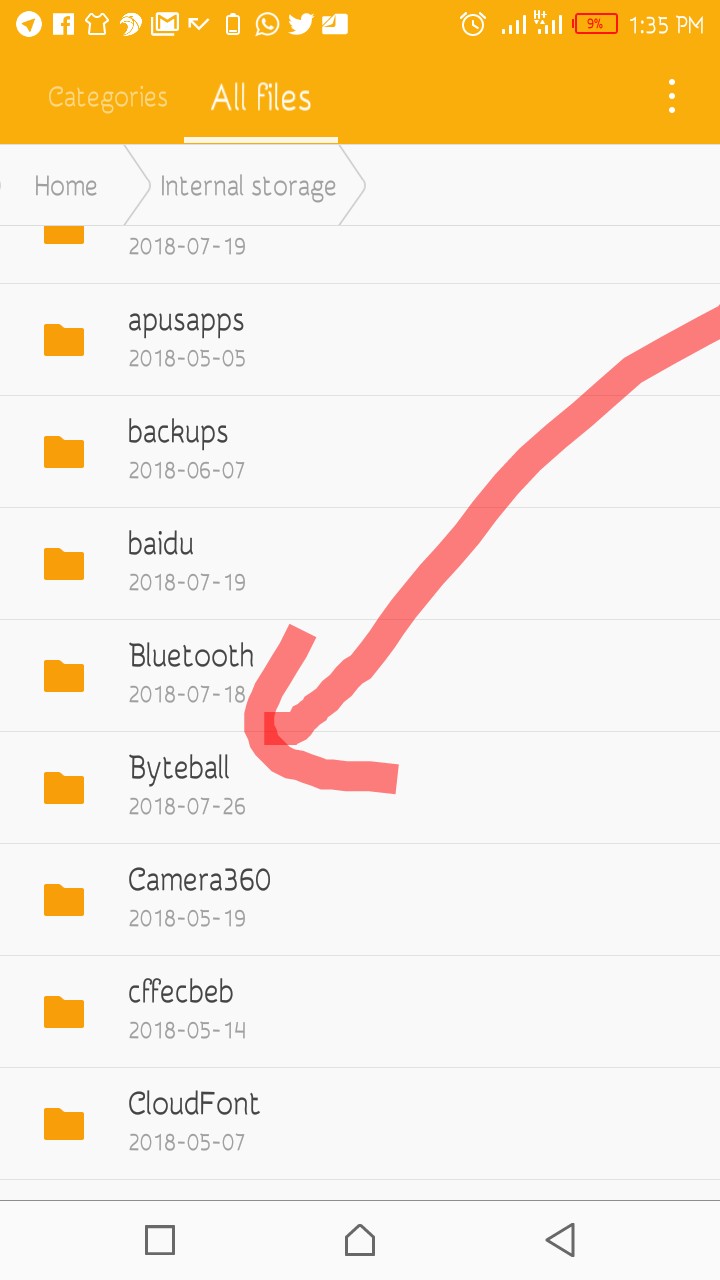Viewport: 720px width, 1280px height.
Task: Go to Home in the breadcrumb
Action: (x=66, y=186)
